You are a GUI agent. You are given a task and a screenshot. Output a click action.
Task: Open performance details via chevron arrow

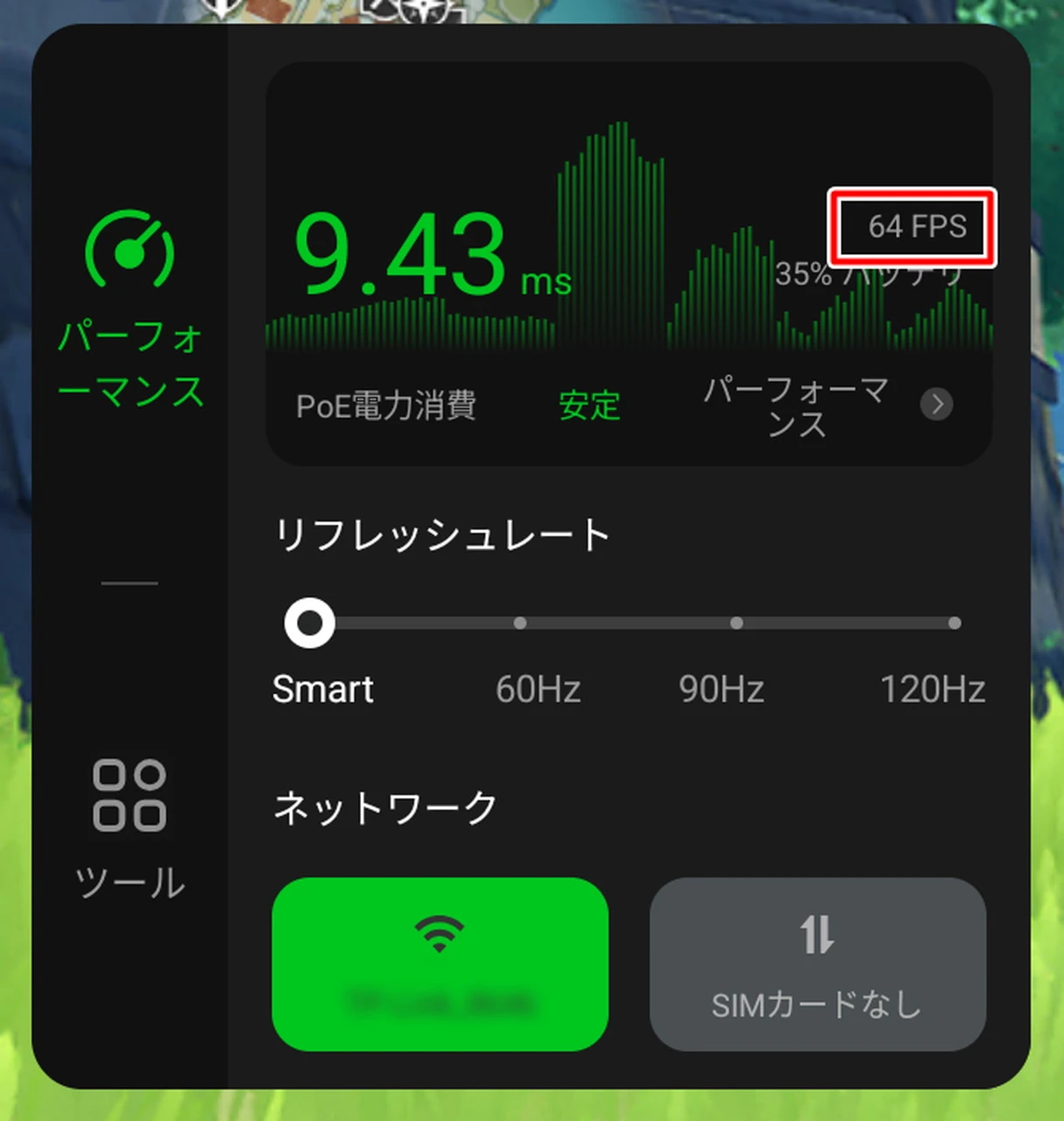point(936,405)
